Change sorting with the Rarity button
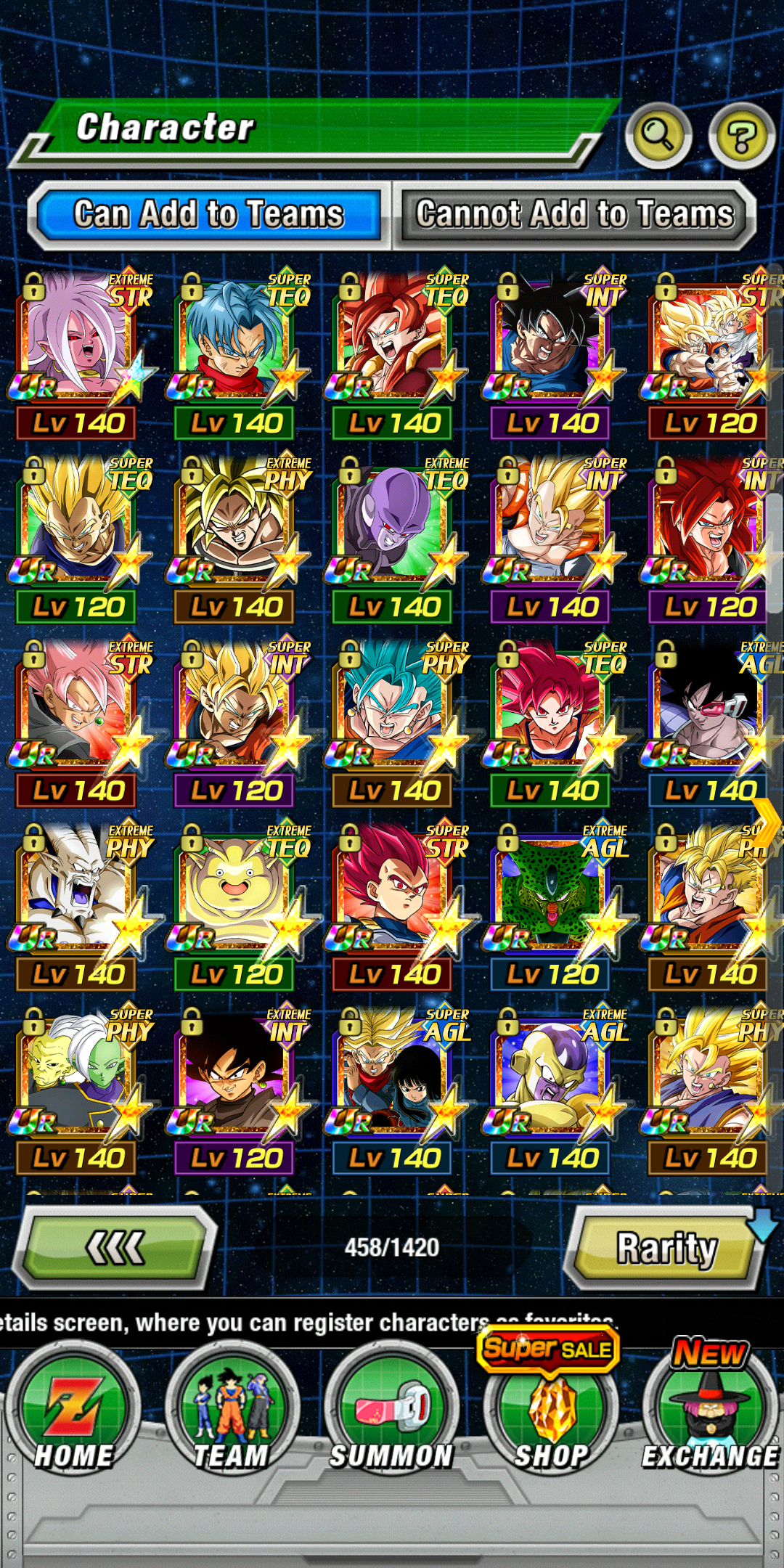 coord(666,1248)
